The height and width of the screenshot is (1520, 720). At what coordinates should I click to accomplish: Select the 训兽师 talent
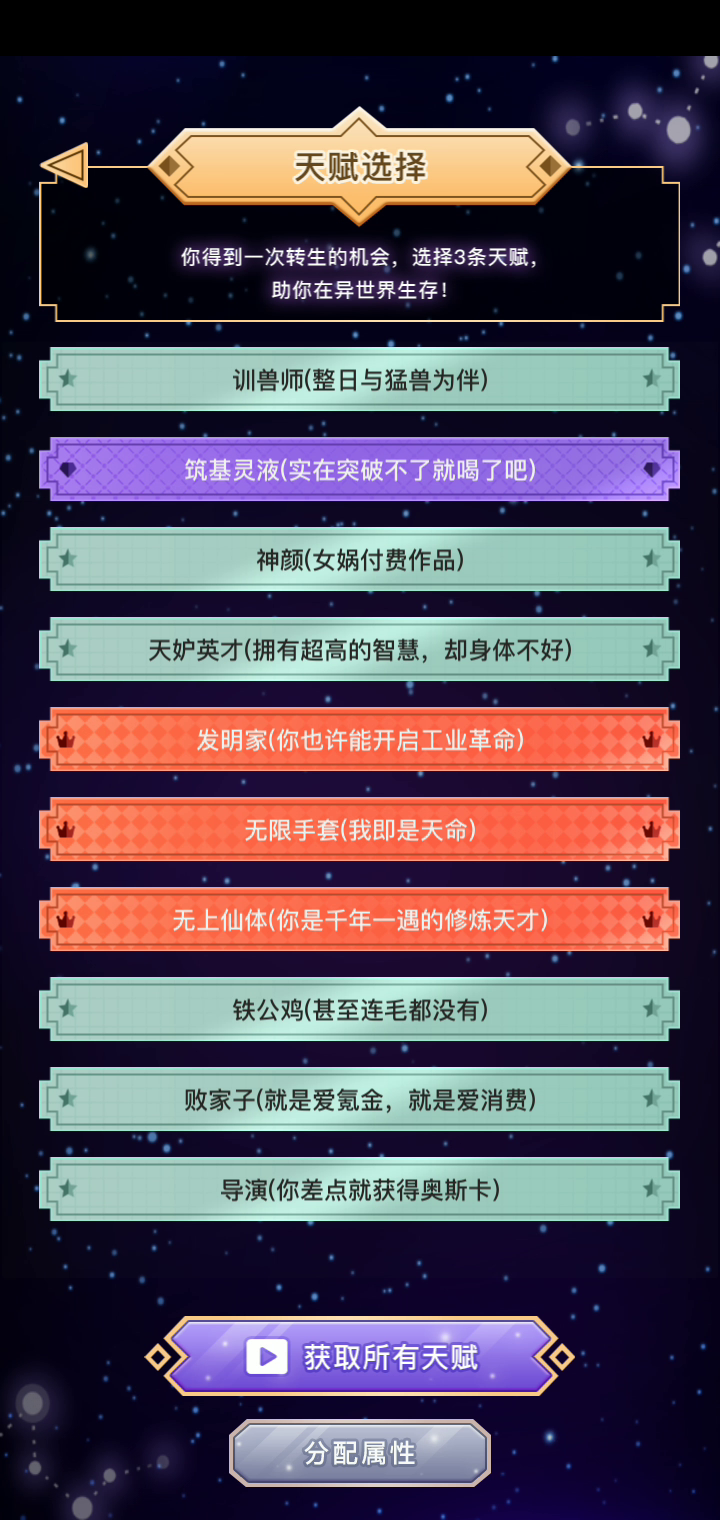[360, 379]
